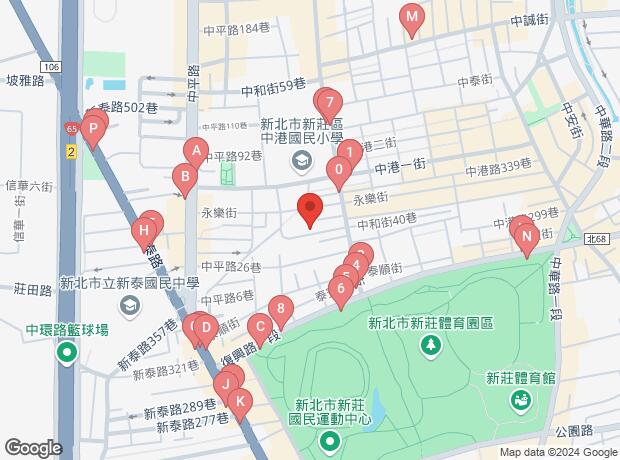Tap the 新泰國民中學 school place icon

tap(127, 304)
